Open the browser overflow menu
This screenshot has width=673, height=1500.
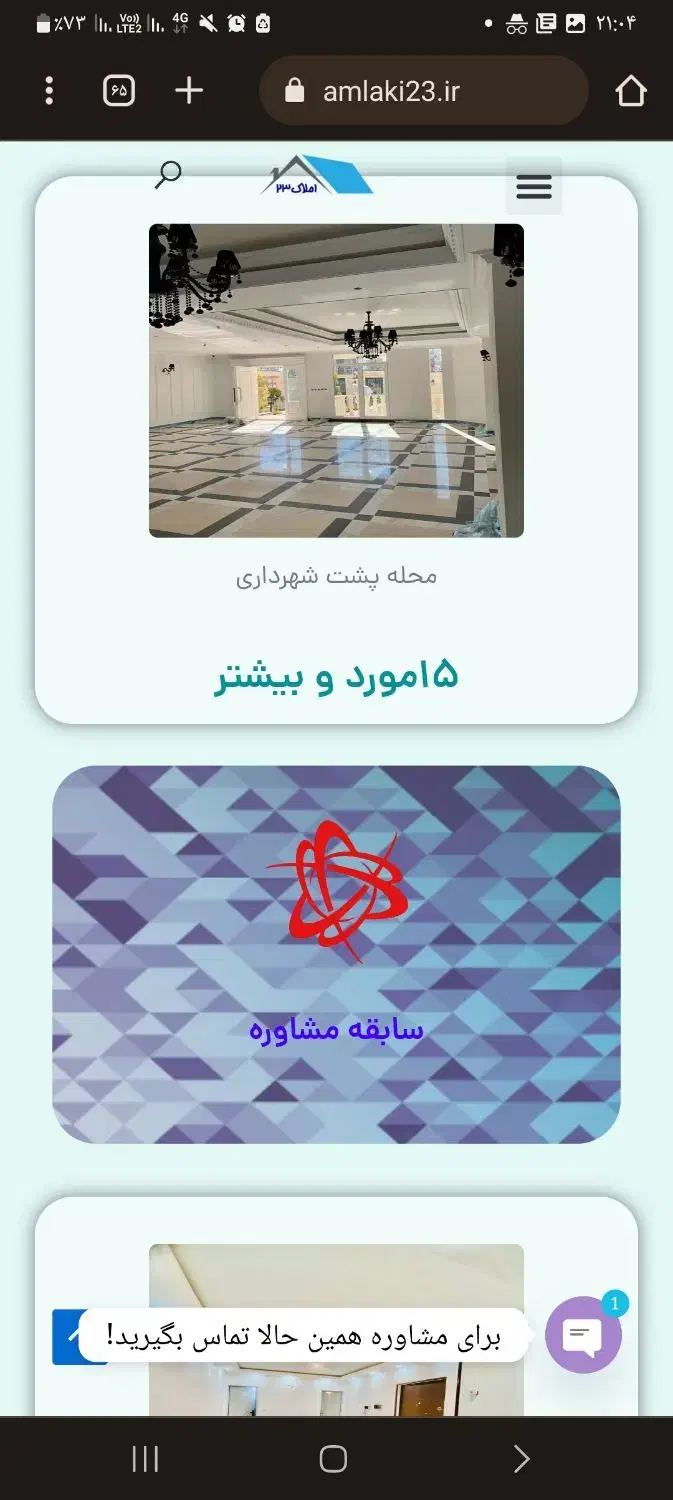tap(49, 92)
